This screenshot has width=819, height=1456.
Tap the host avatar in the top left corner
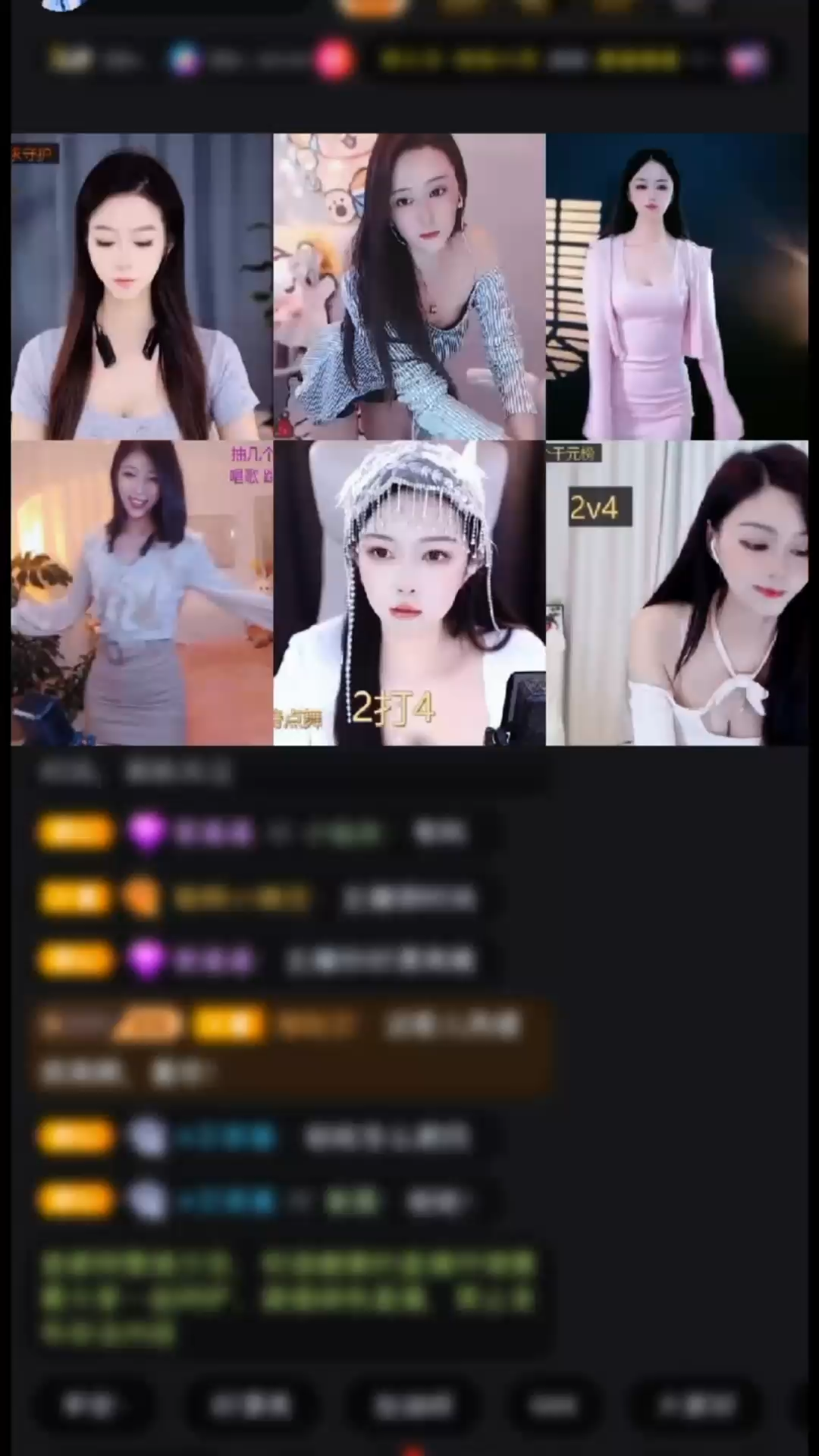63,5
